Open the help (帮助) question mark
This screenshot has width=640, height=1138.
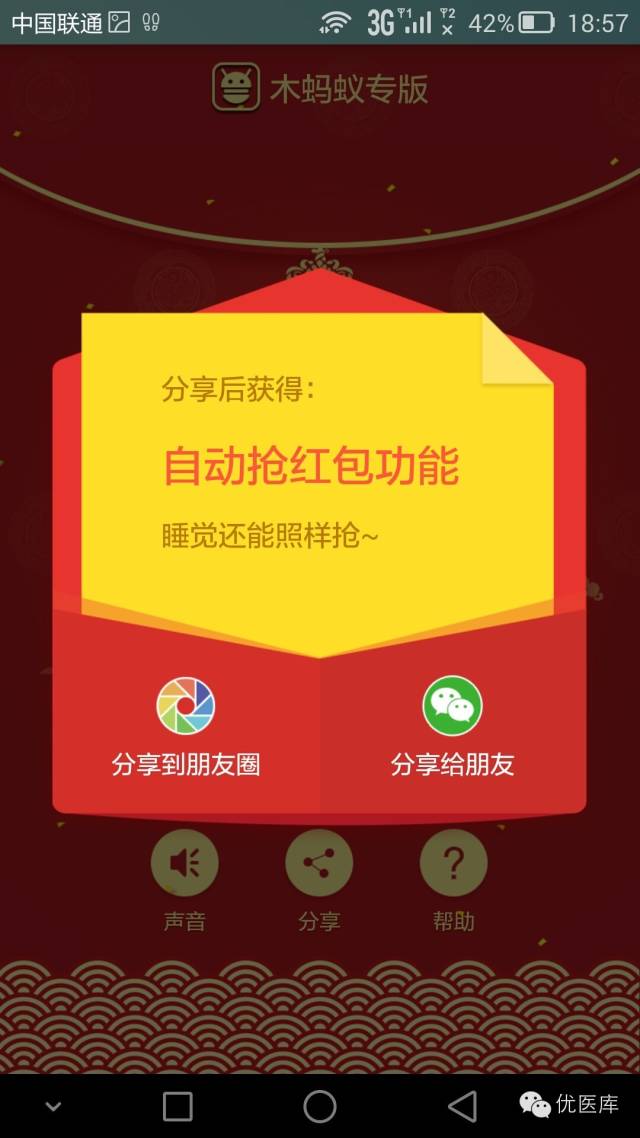[x=453, y=863]
